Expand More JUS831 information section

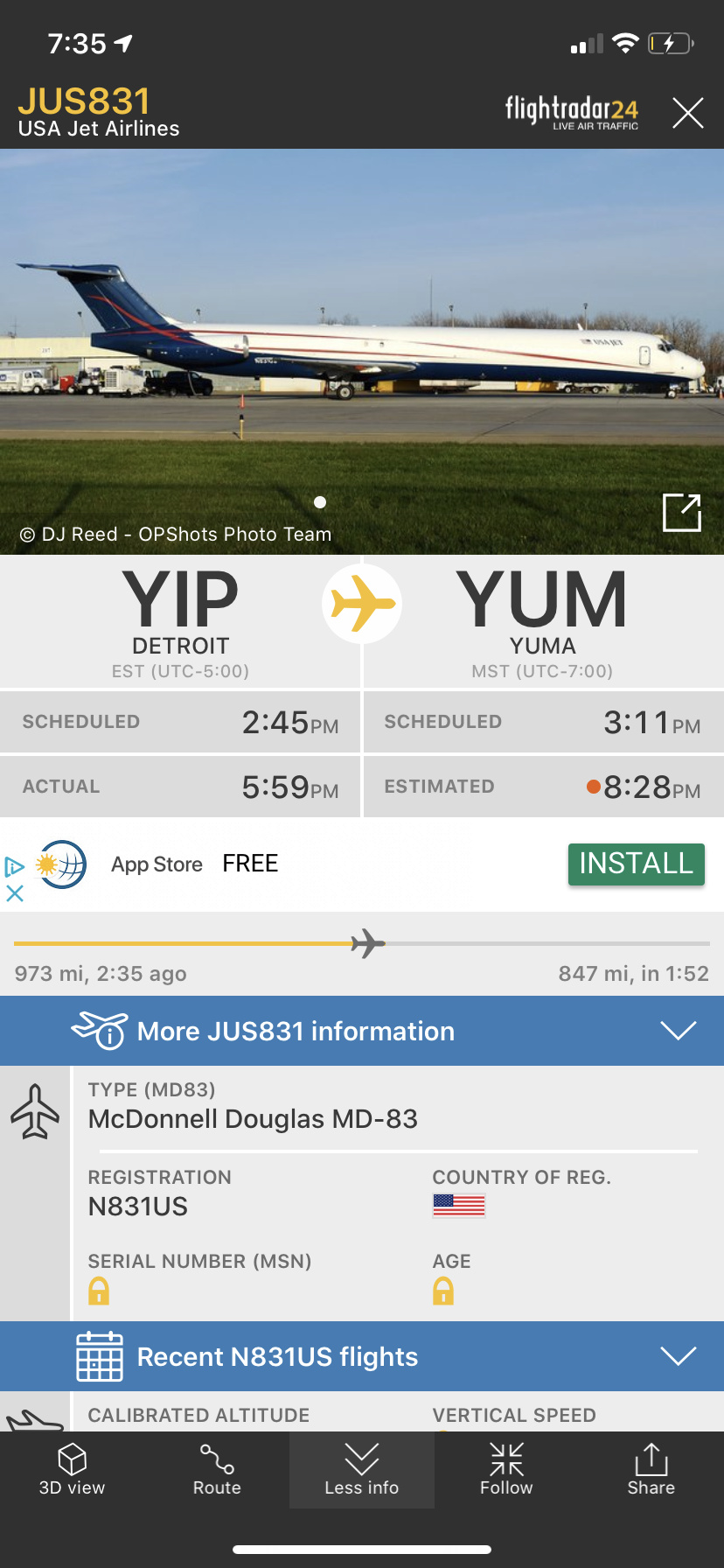tap(362, 1031)
